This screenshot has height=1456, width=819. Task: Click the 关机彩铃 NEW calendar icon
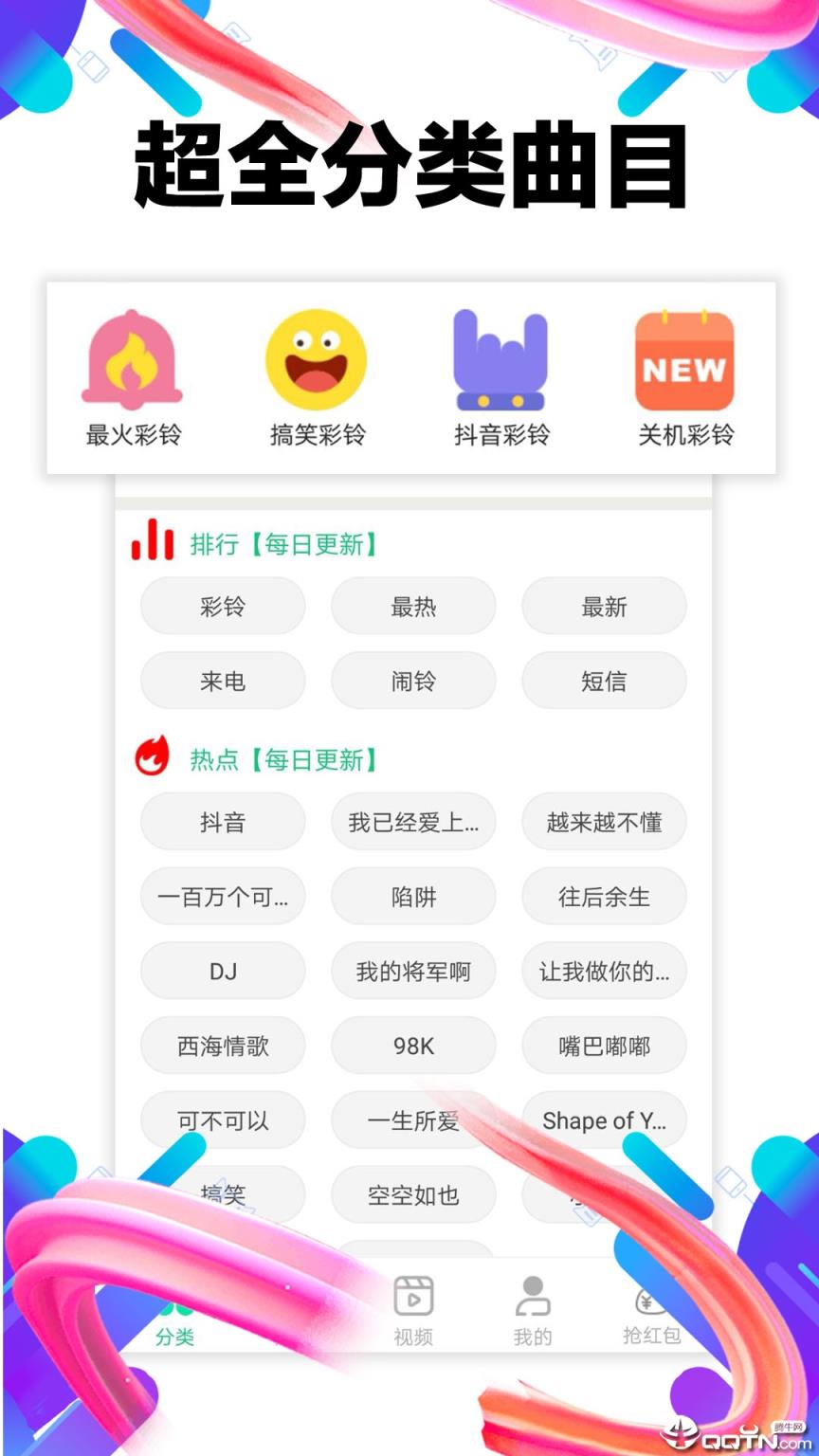pos(684,358)
